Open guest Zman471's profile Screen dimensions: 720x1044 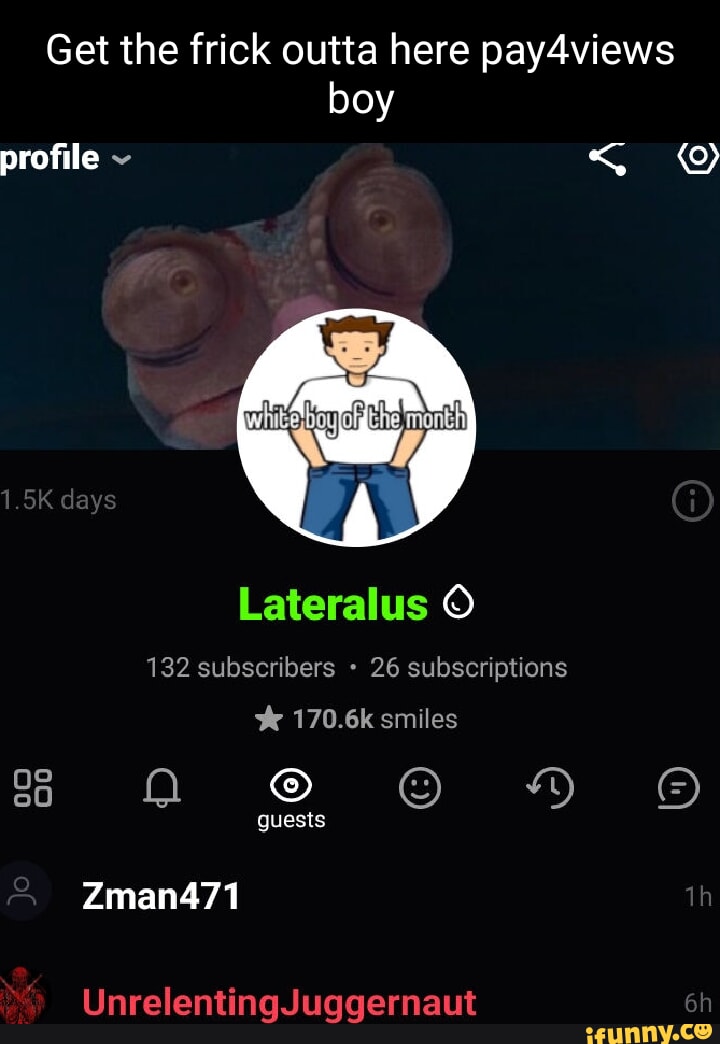coord(160,896)
